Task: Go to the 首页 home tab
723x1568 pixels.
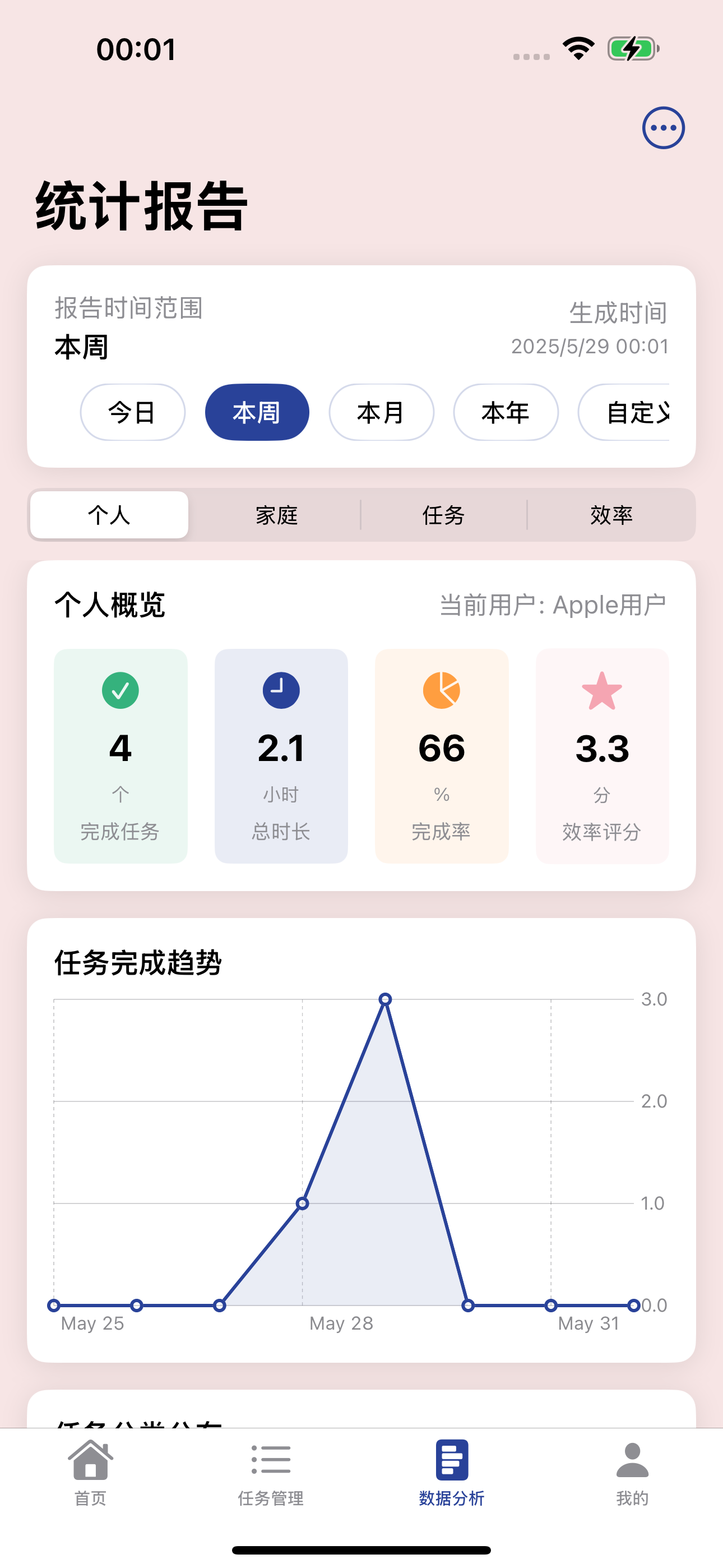Action: 91,1473
